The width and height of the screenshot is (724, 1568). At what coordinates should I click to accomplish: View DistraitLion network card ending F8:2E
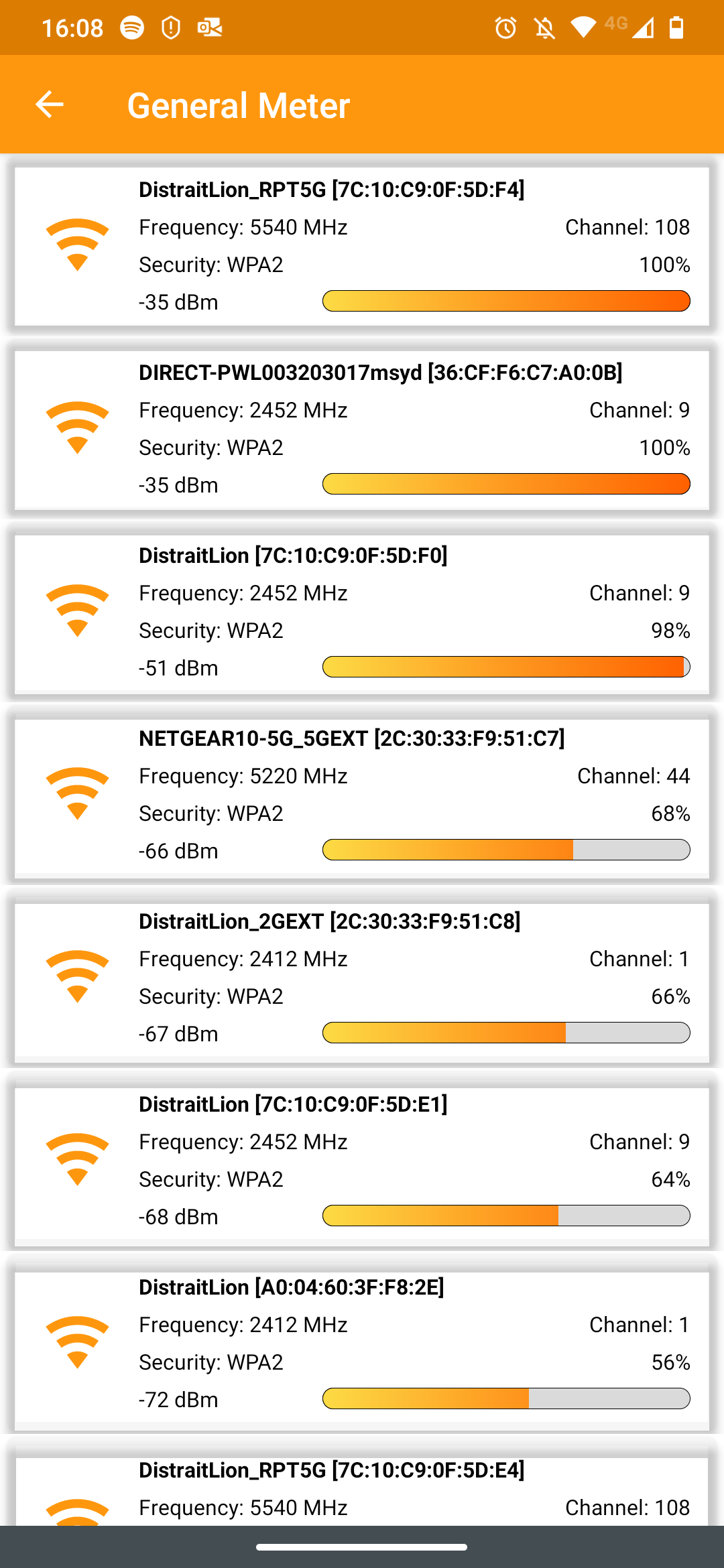click(x=362, y=1344)
